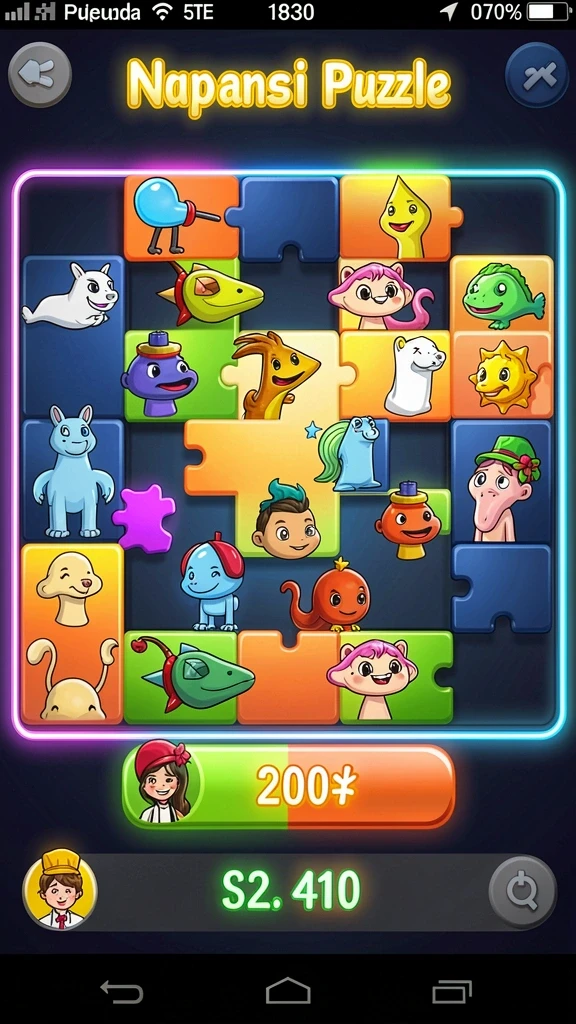Select the boy with teal hair tile

pos(286,520)
